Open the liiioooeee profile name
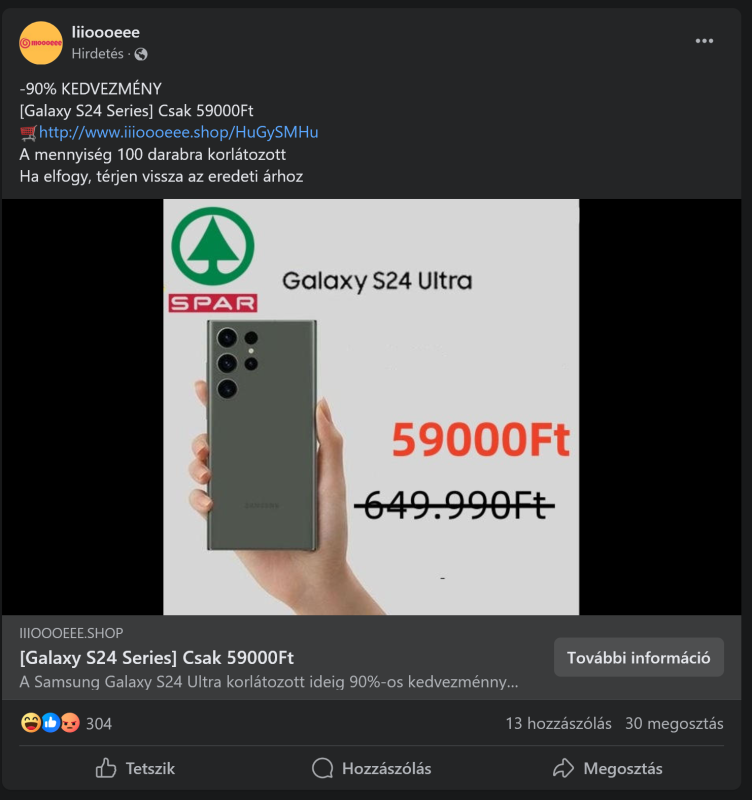 [x=105, y=33]
